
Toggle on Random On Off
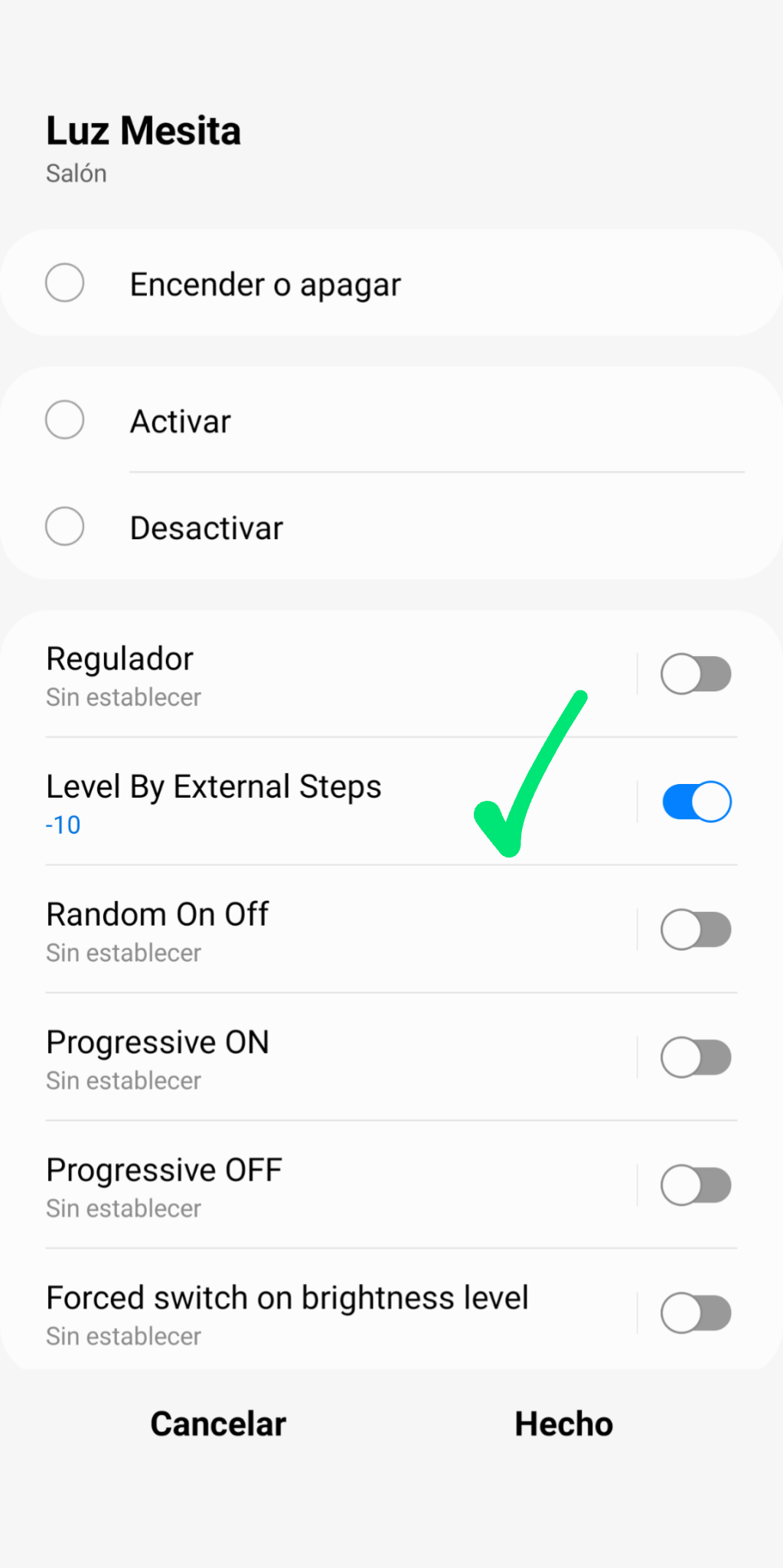(696, 930)
